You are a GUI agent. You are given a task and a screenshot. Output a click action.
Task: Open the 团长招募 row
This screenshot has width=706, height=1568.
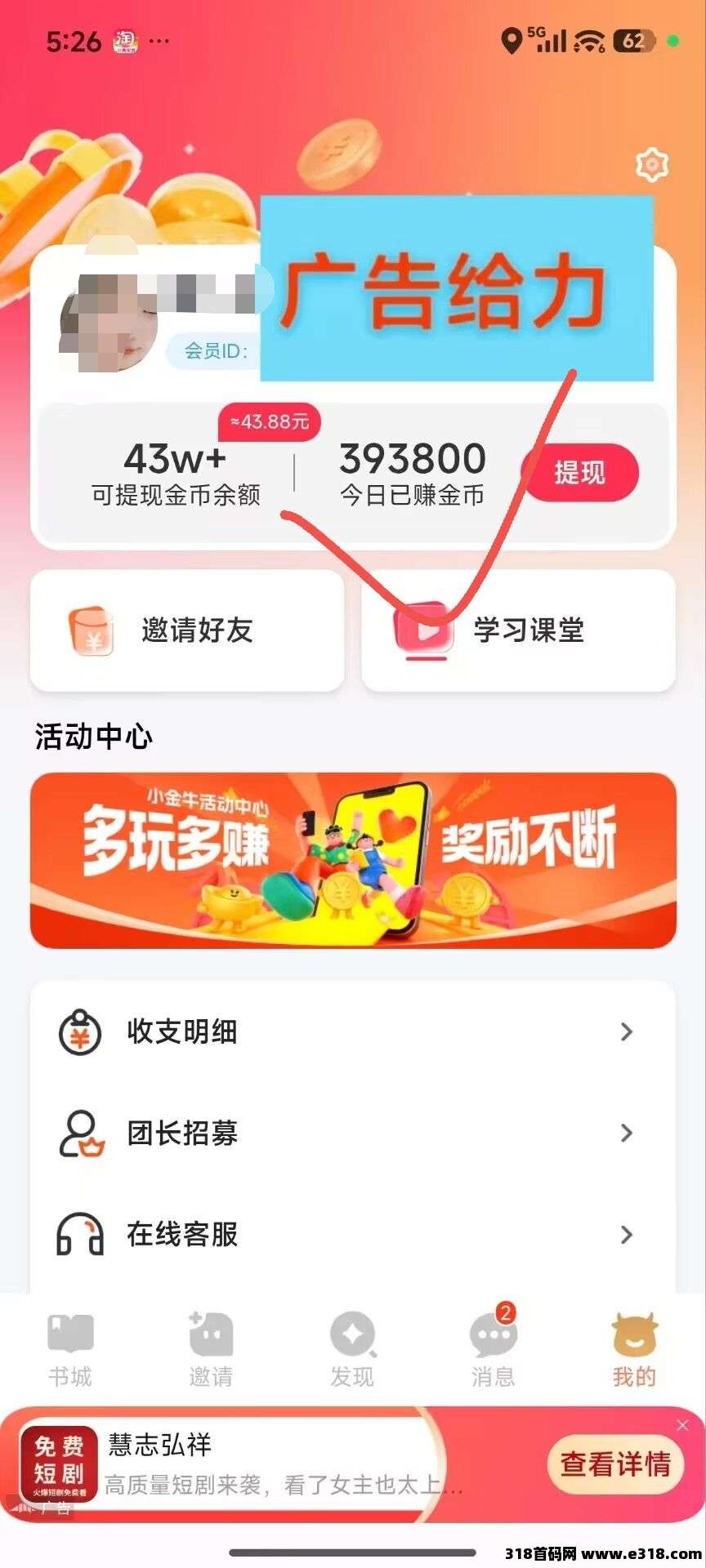click(353, 1134)
